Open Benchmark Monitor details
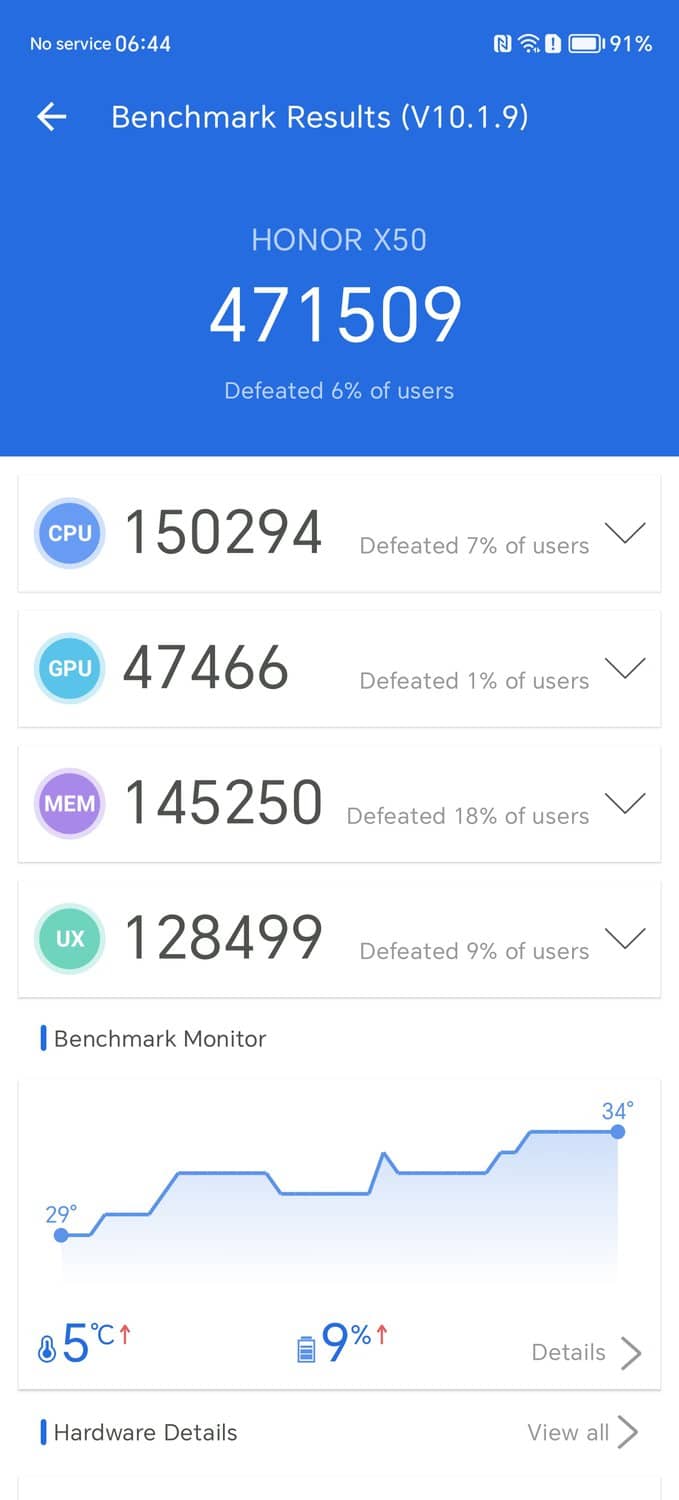 586,1353
